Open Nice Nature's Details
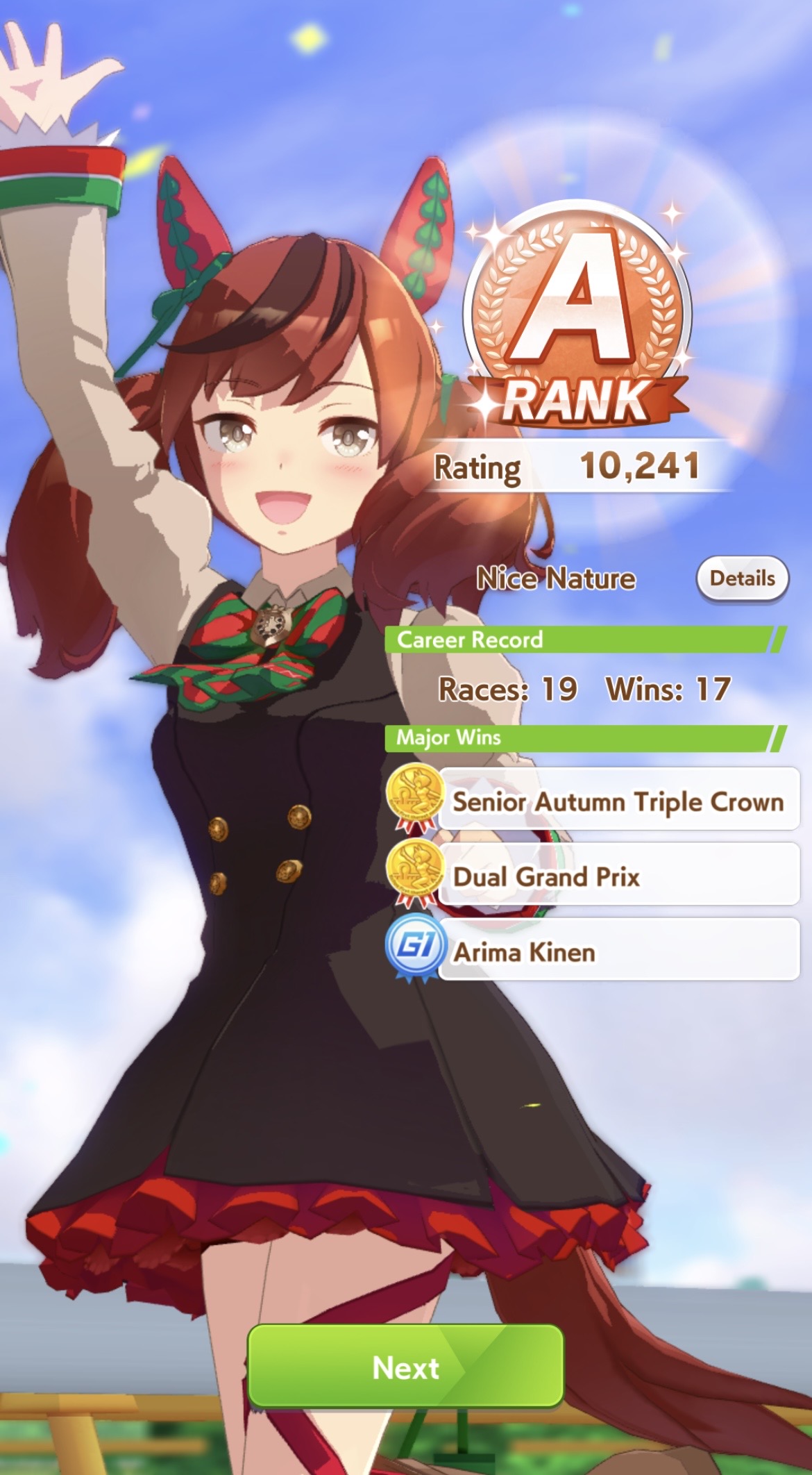This screenshot has height=1475, width=812. click(742, 578)
